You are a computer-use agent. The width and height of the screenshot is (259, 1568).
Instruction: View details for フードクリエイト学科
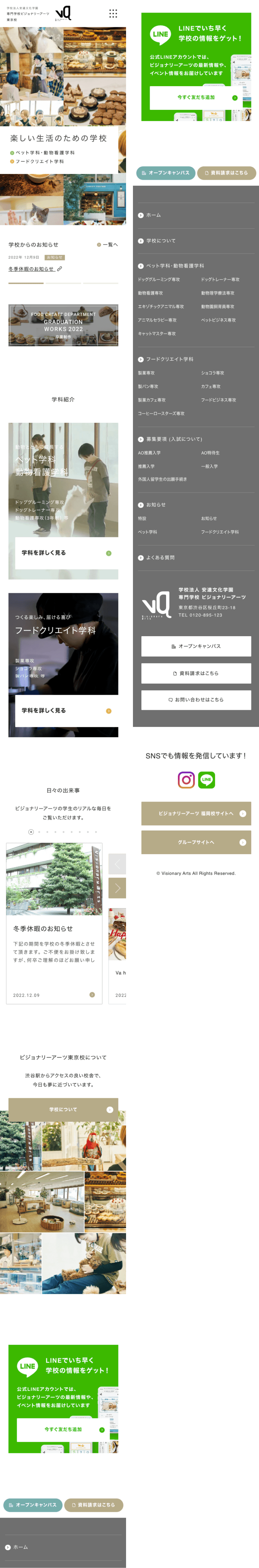(x=63, y=710)
